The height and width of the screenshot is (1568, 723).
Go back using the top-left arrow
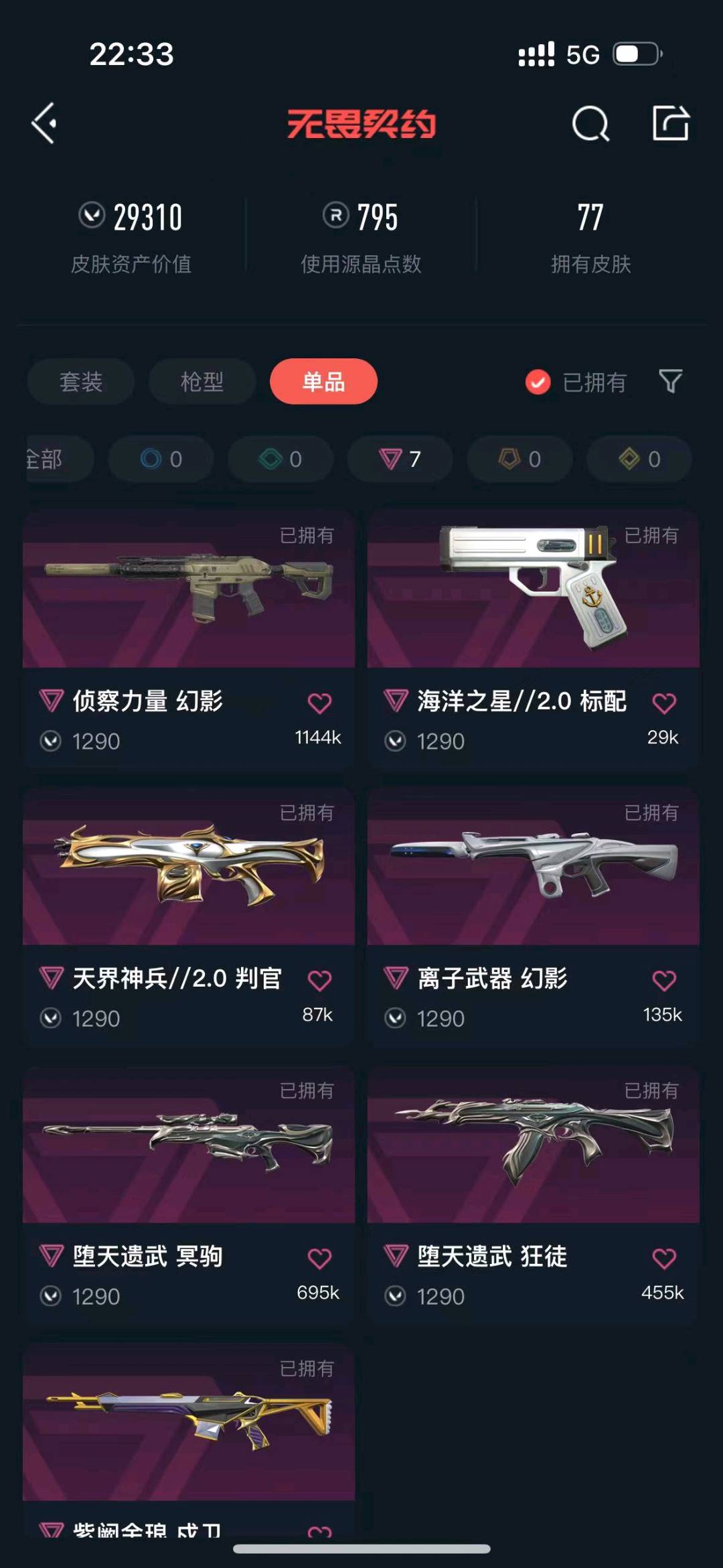point(44,123)
